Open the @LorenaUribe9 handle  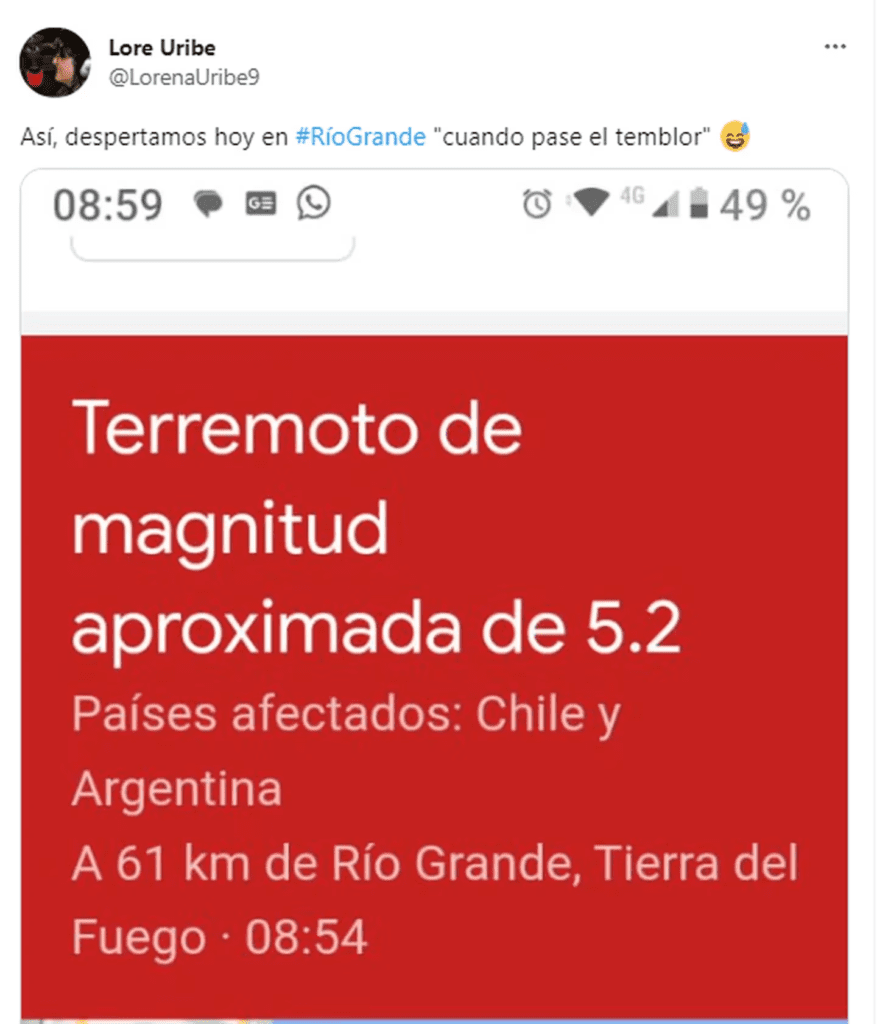pos(183,78)
